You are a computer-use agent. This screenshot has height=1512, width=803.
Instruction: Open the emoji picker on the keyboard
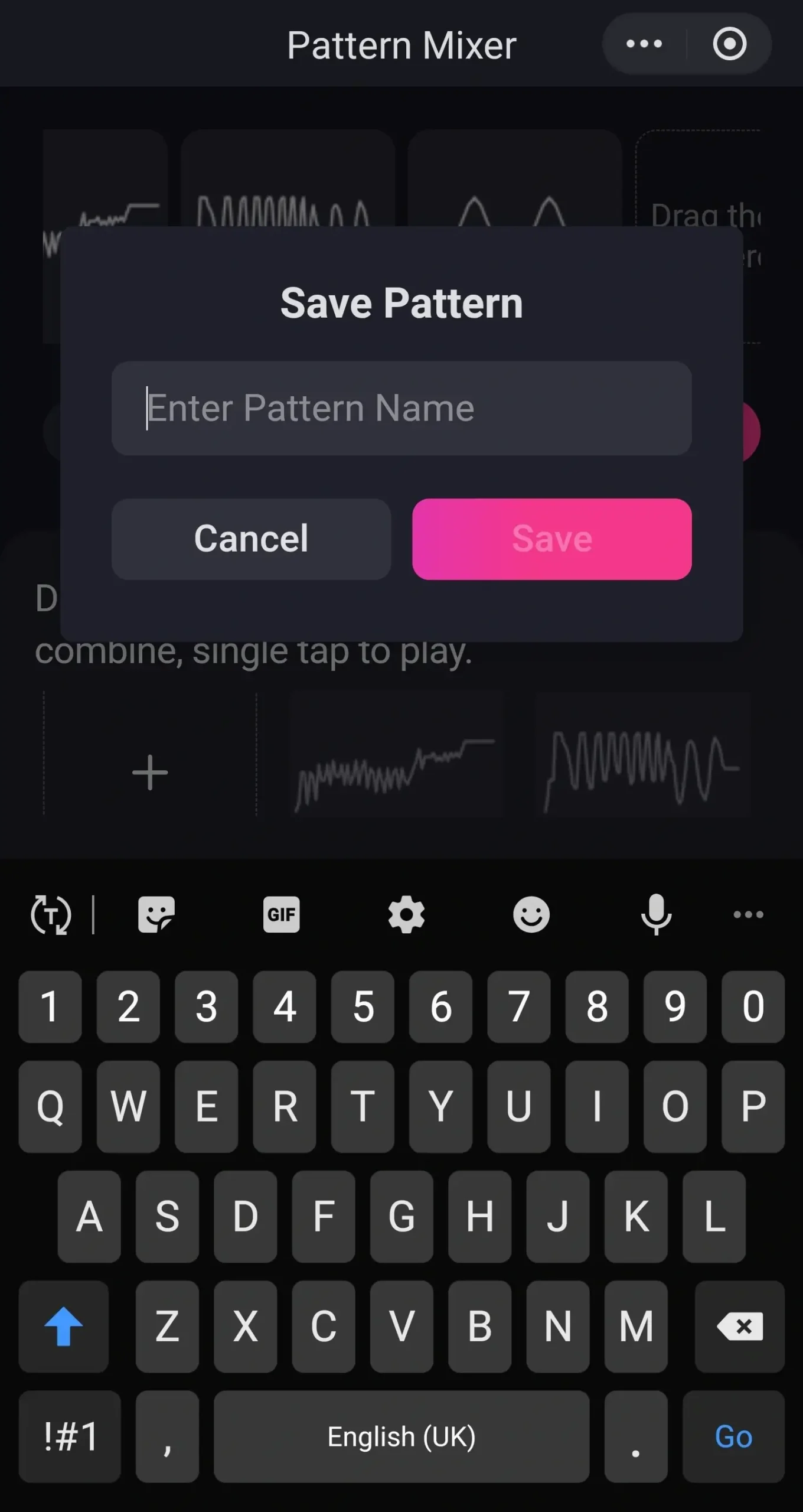(x=531, y=915)
